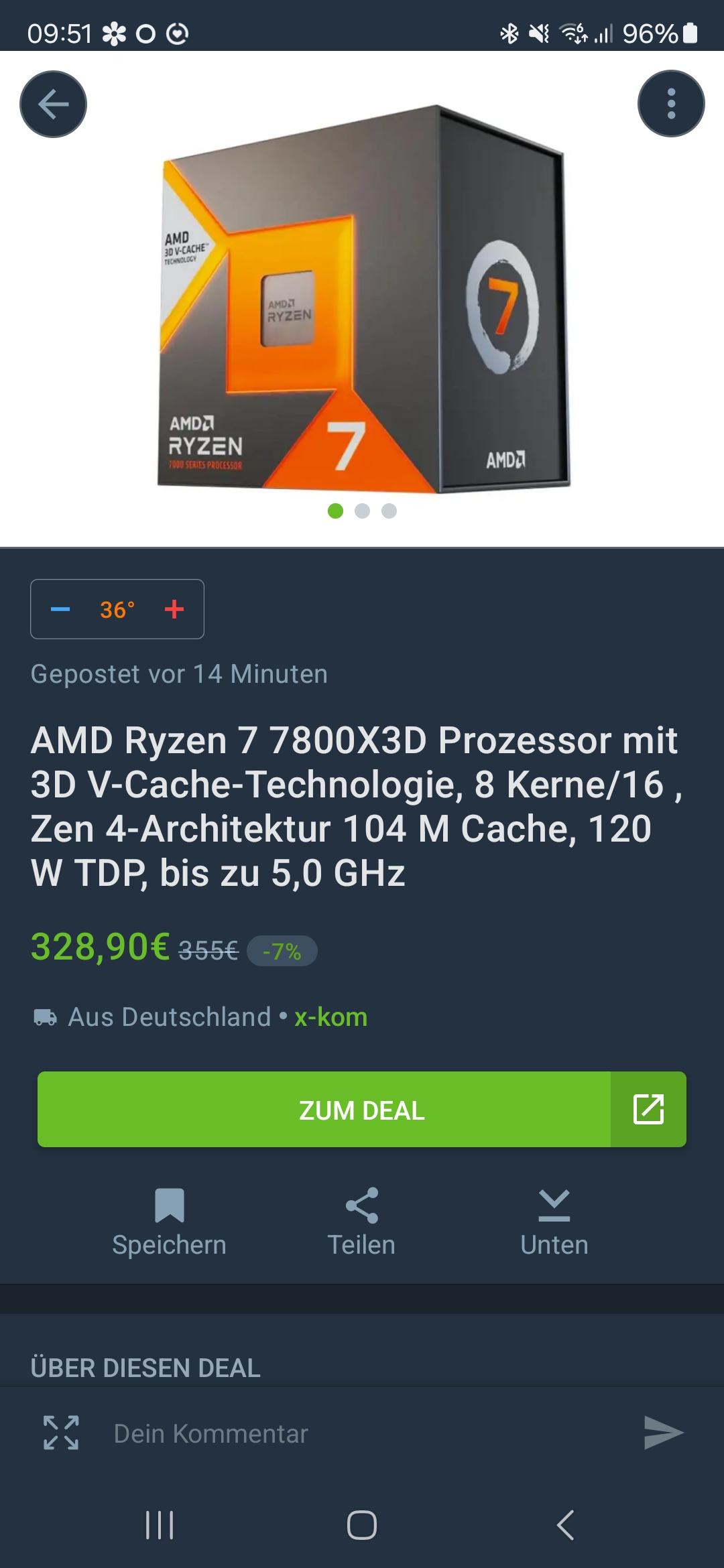Share the deal via Teilen
724x1568 pixels.
(x=361, y=1222)
